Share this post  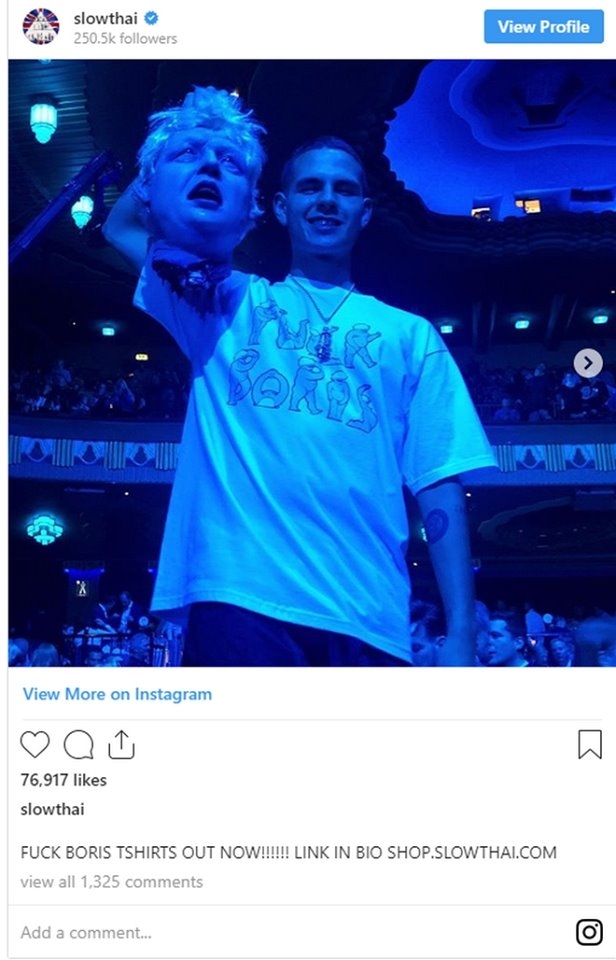pyautogui.click(x=120, y=744)
